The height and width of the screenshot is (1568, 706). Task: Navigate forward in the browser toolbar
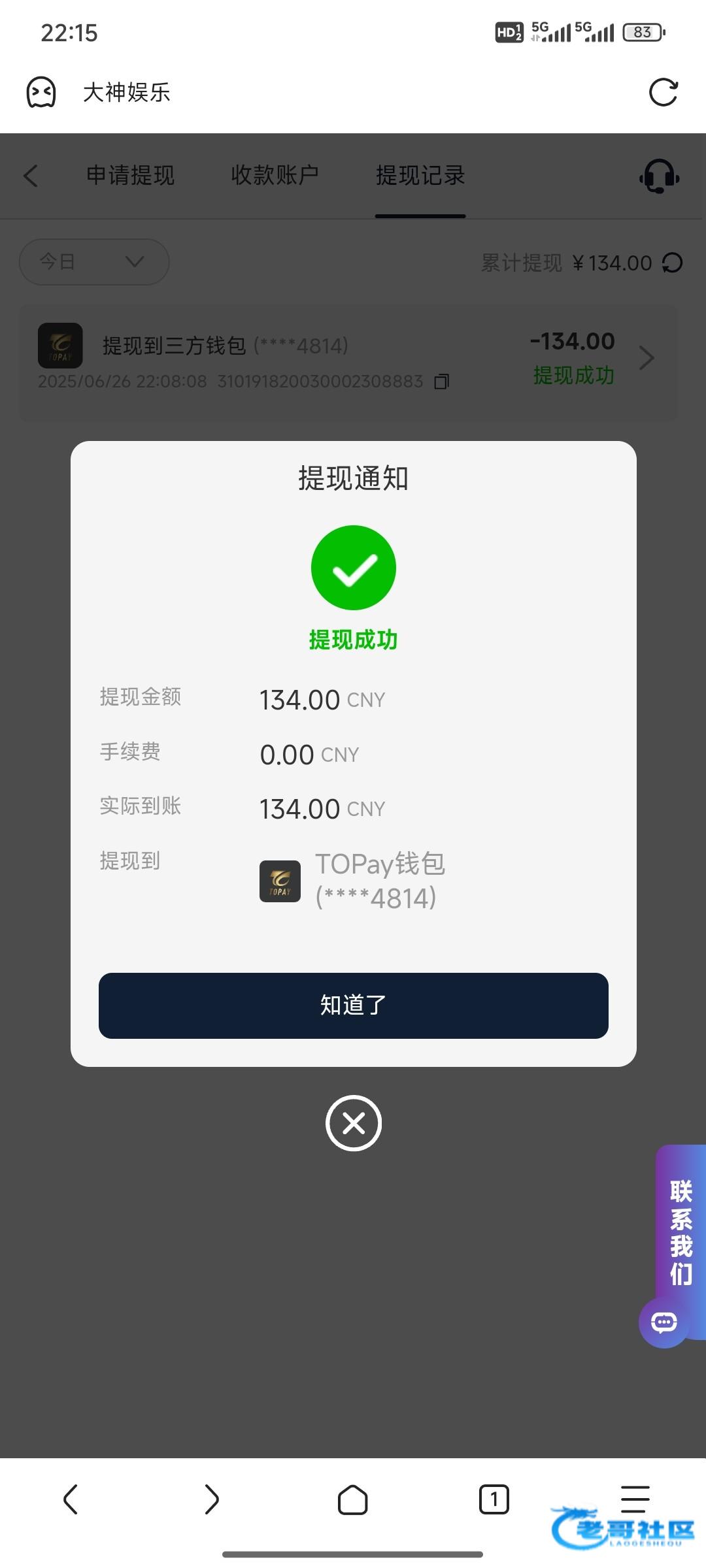[211, 1499]
